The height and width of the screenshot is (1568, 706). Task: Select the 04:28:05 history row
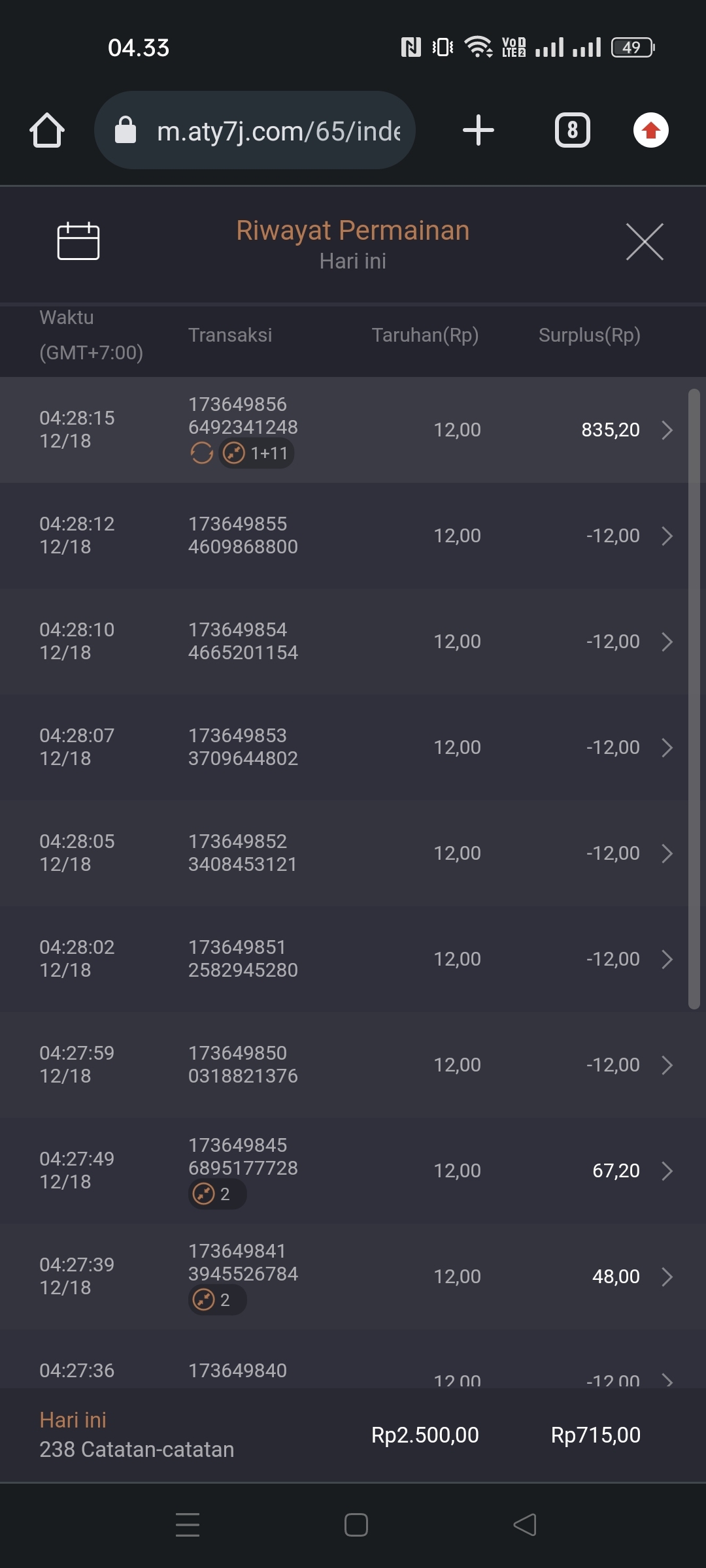pos(353,853)
